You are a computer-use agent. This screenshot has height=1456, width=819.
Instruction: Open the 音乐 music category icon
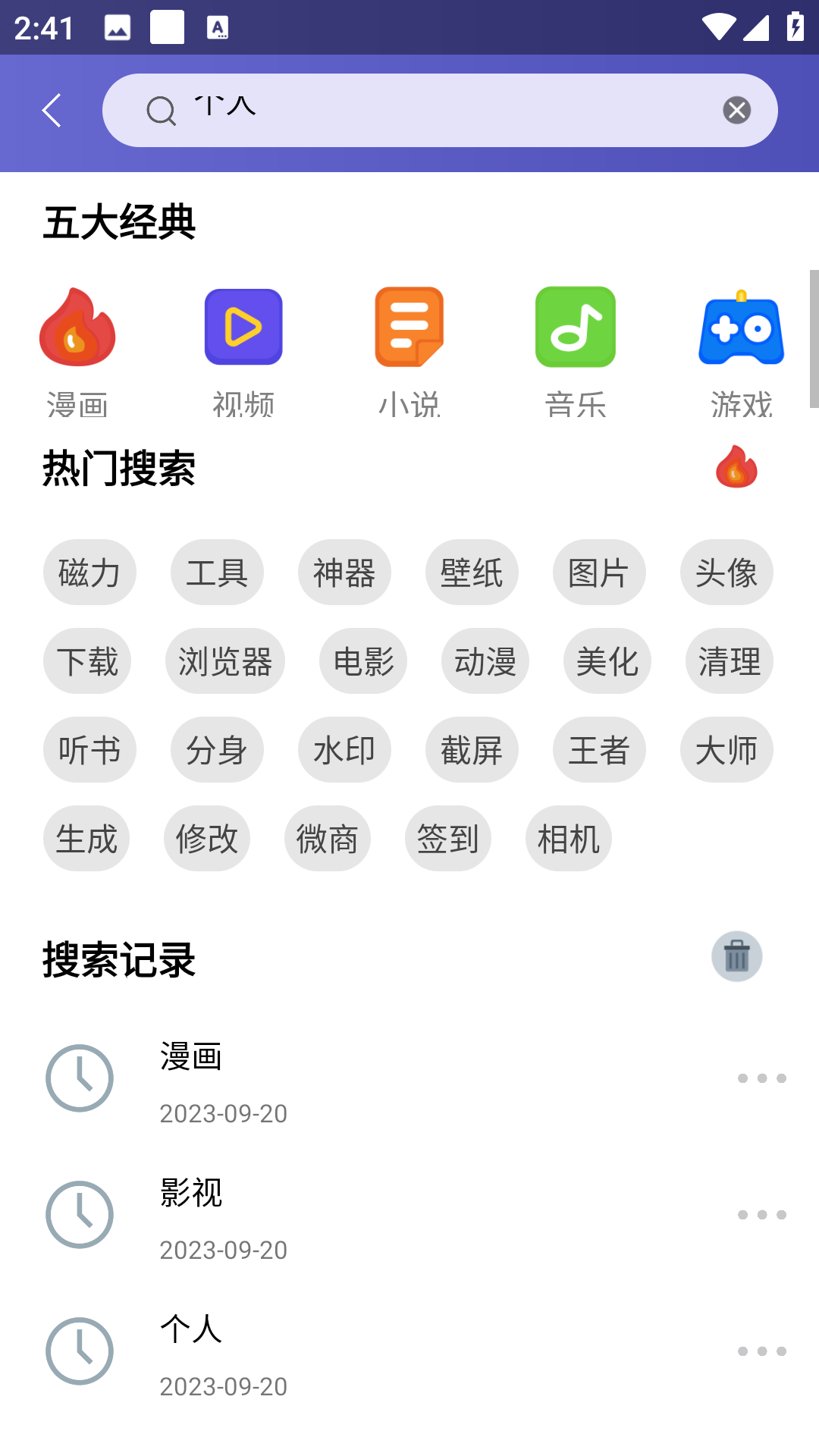tap(575, 327)
